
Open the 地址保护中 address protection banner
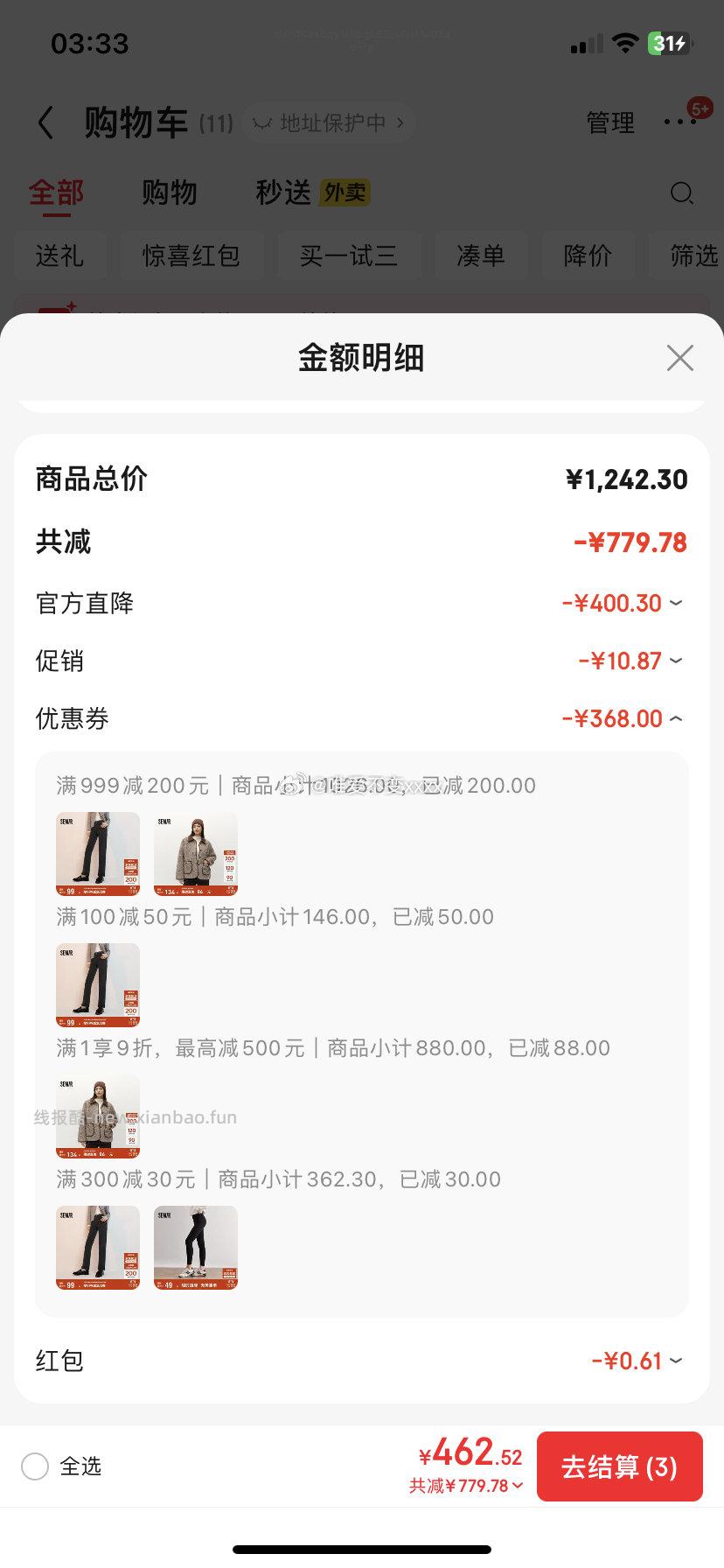(328, 122)
